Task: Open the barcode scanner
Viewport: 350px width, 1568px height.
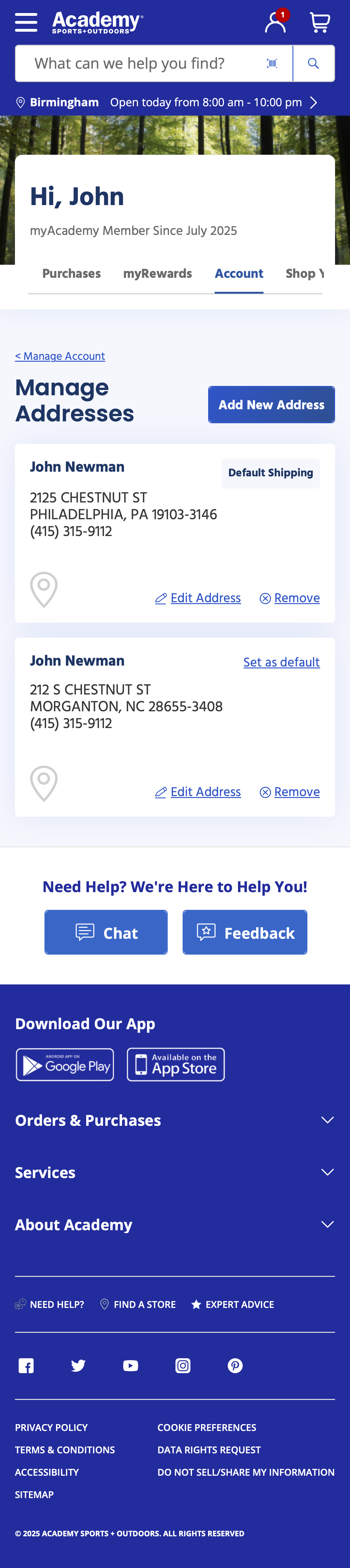Action: (x=272, y=63)
